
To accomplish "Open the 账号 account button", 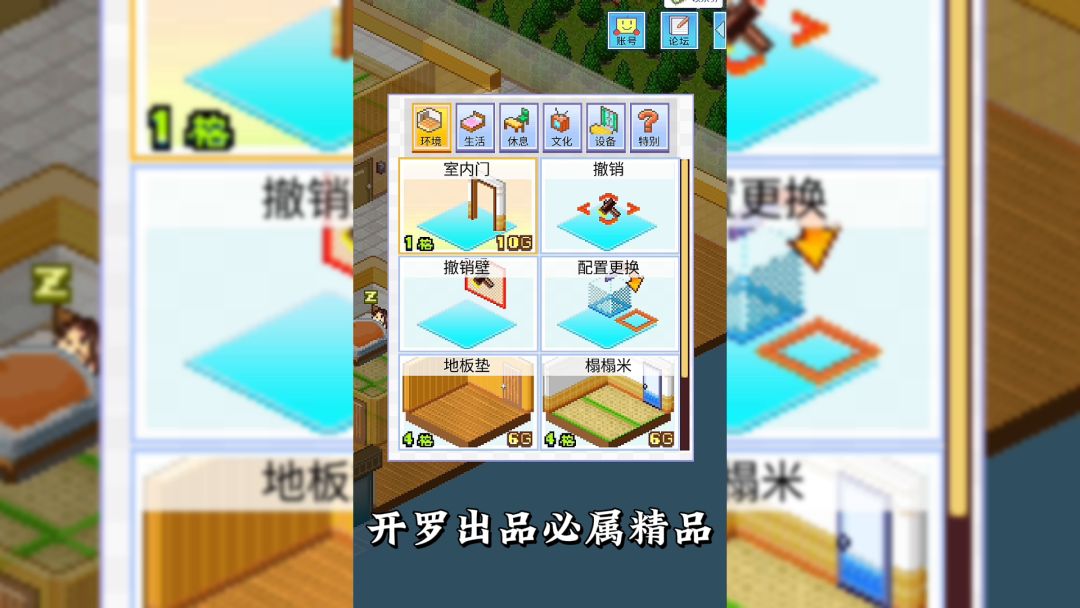I will [x=626, y=30].
